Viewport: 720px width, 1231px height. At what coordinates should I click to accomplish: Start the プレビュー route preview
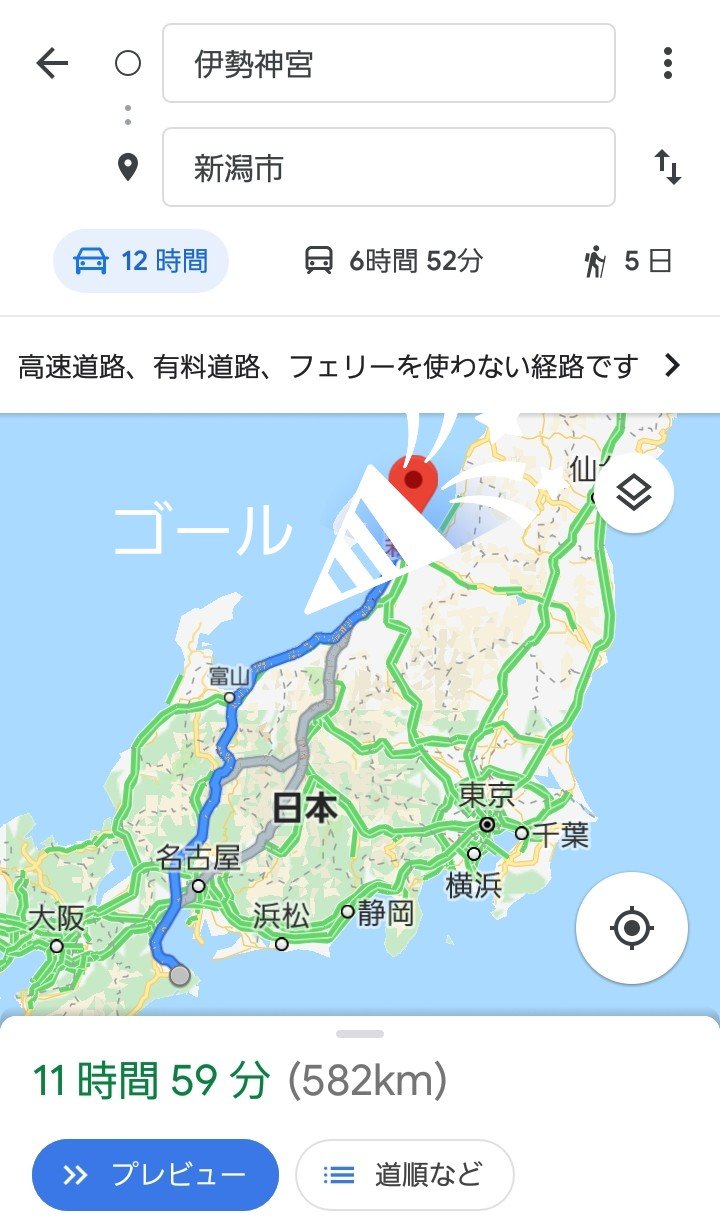[155, 1174]
